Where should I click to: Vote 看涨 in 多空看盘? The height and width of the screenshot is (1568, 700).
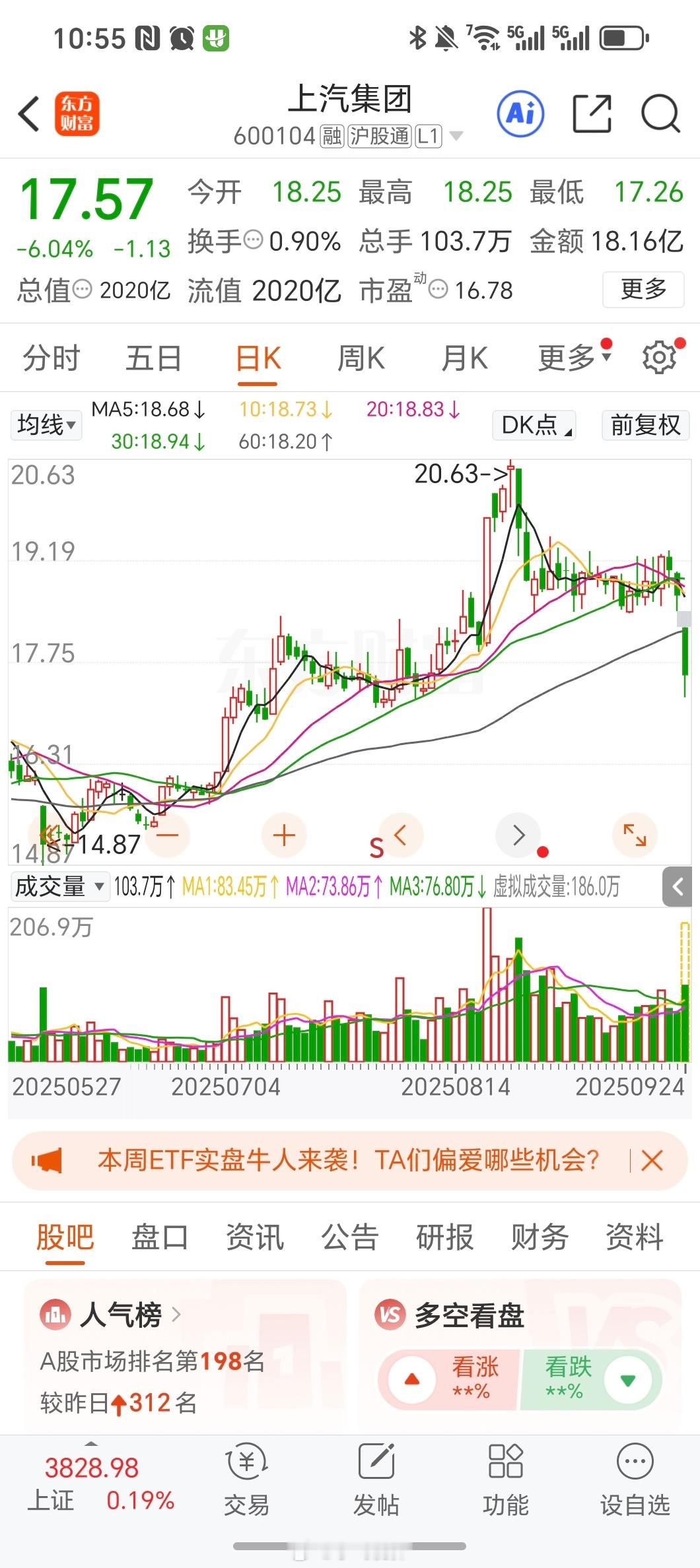(449, 1379)
